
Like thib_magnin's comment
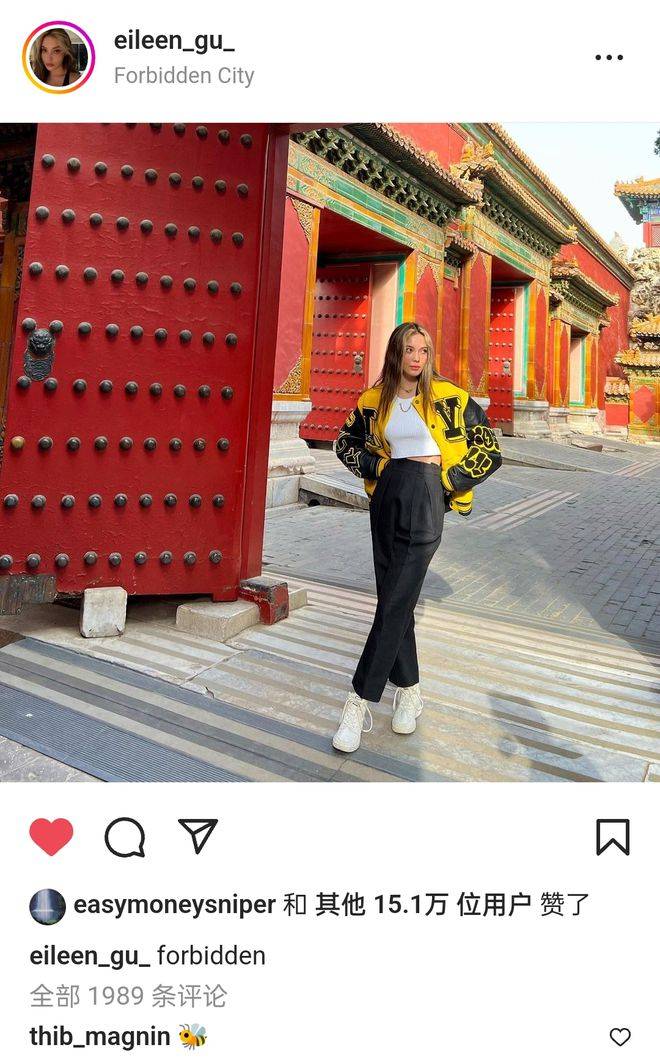click(620, 1036)
